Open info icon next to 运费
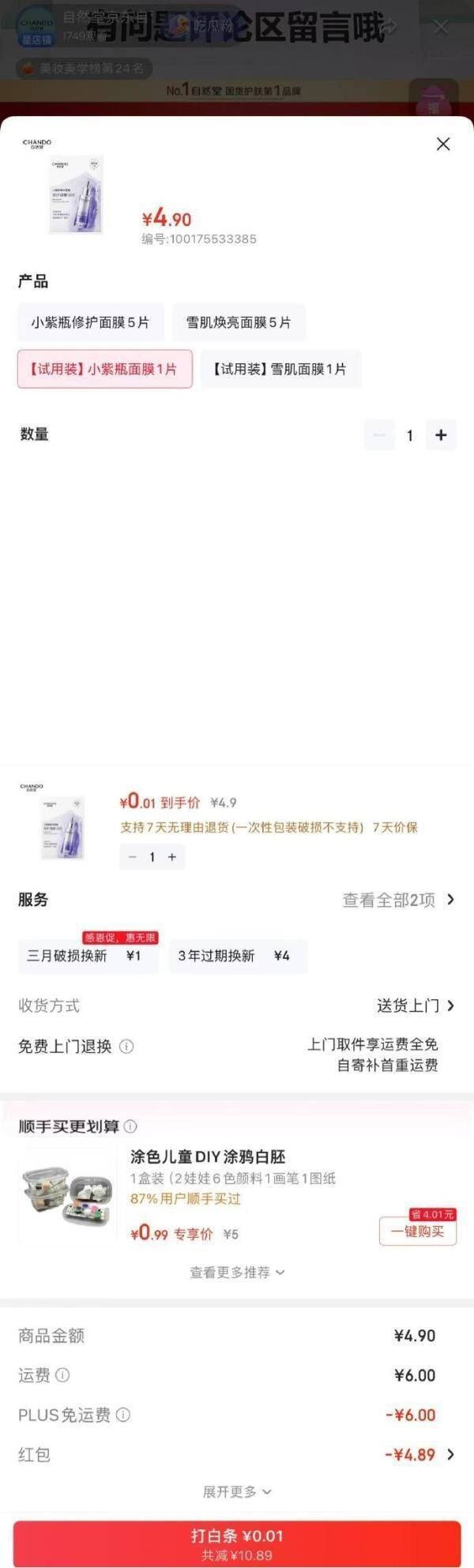474x1568 pixels. (x=62, y=1375)
